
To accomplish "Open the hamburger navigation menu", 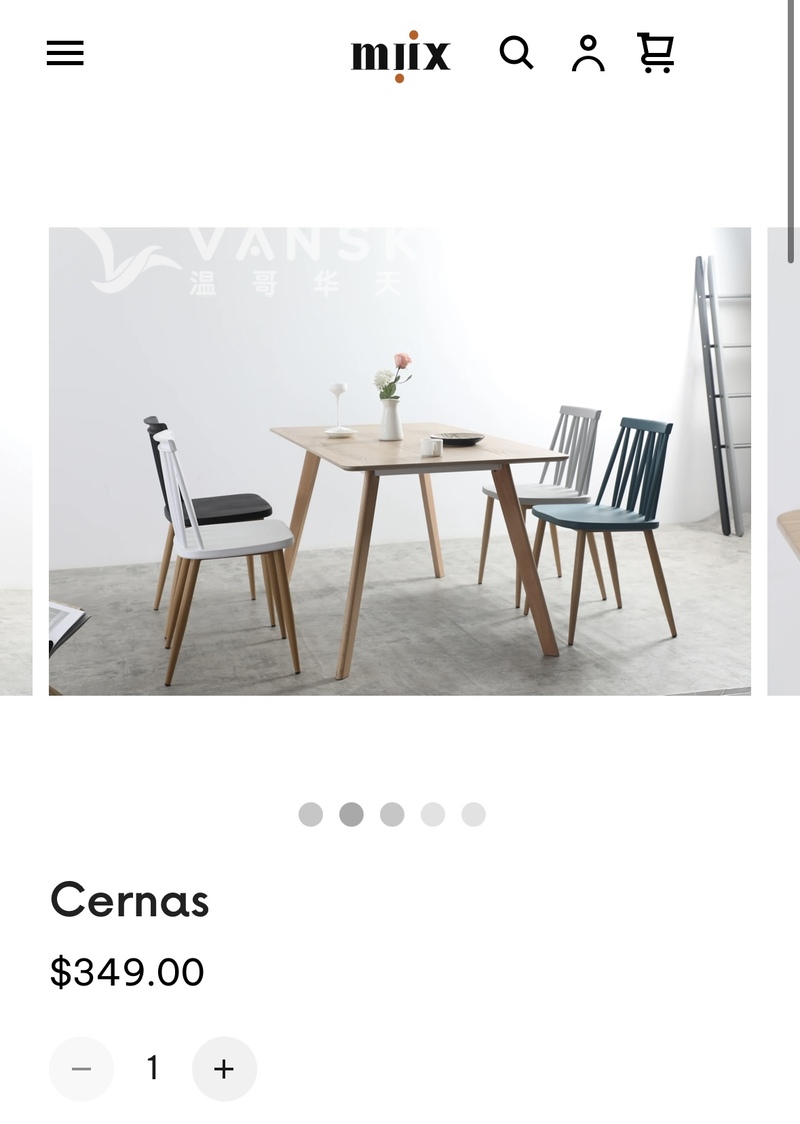I will (x=65, y=53).
